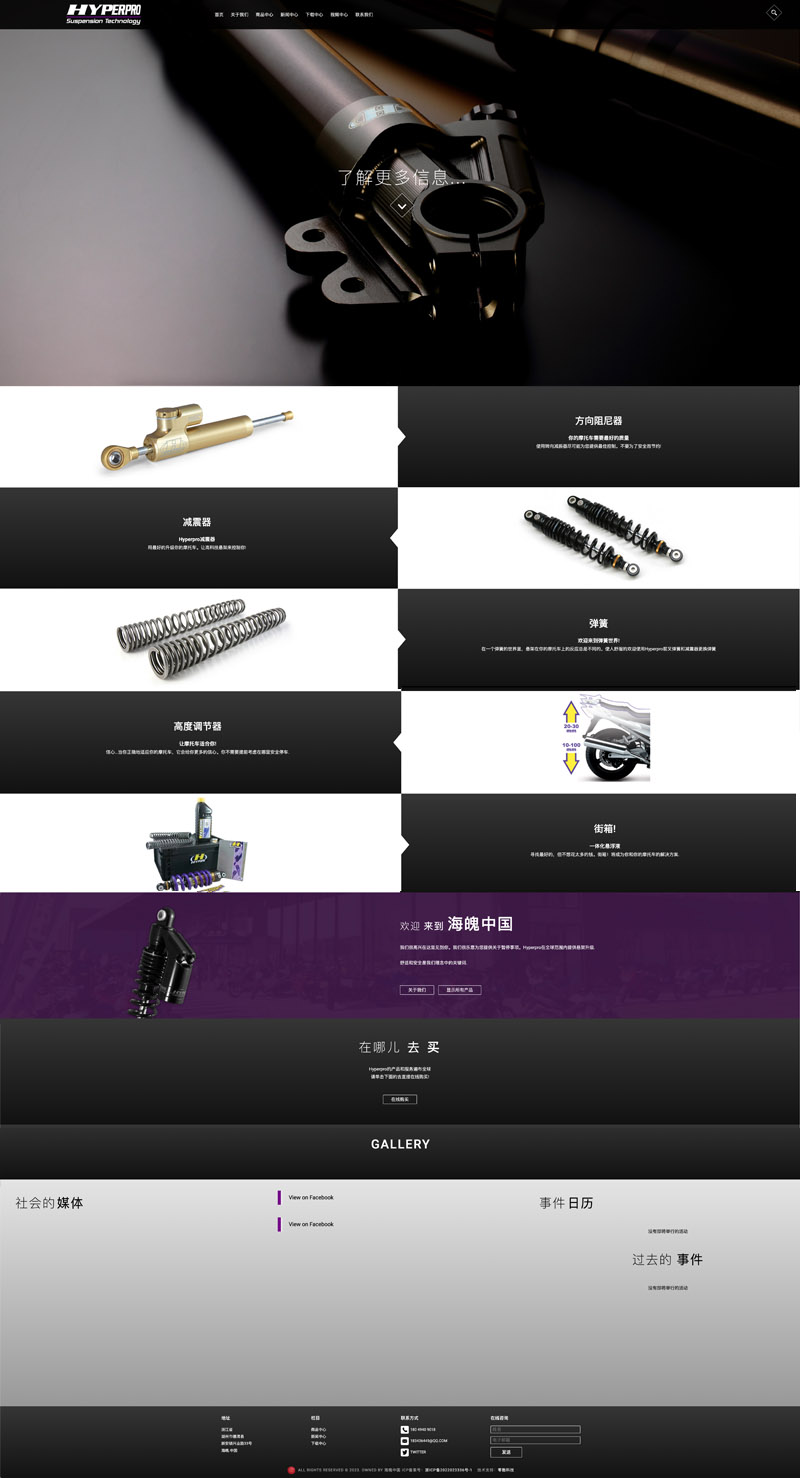Open 关于我们 navigation item

tap(240, 15)
